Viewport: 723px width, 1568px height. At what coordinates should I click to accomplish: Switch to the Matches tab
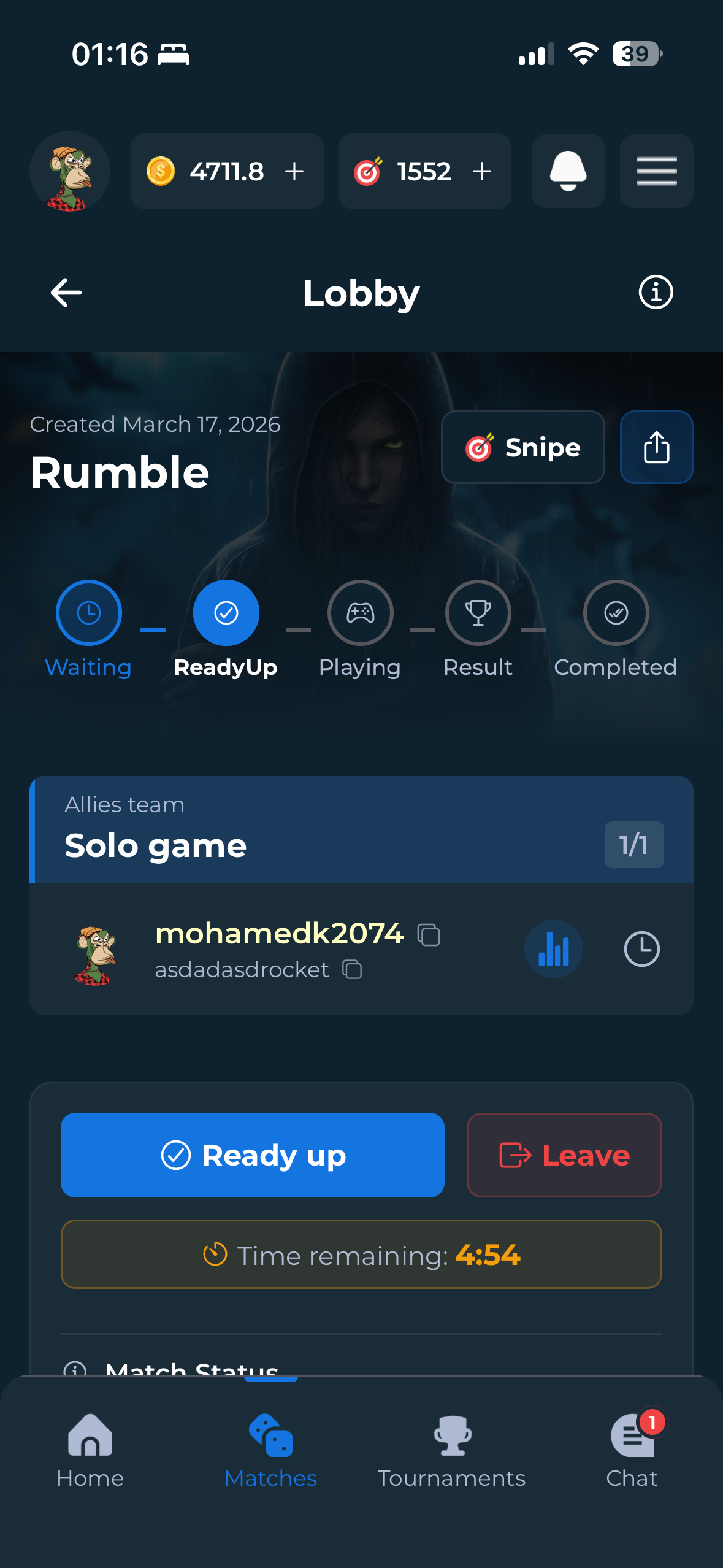(x=270, y=1451)
